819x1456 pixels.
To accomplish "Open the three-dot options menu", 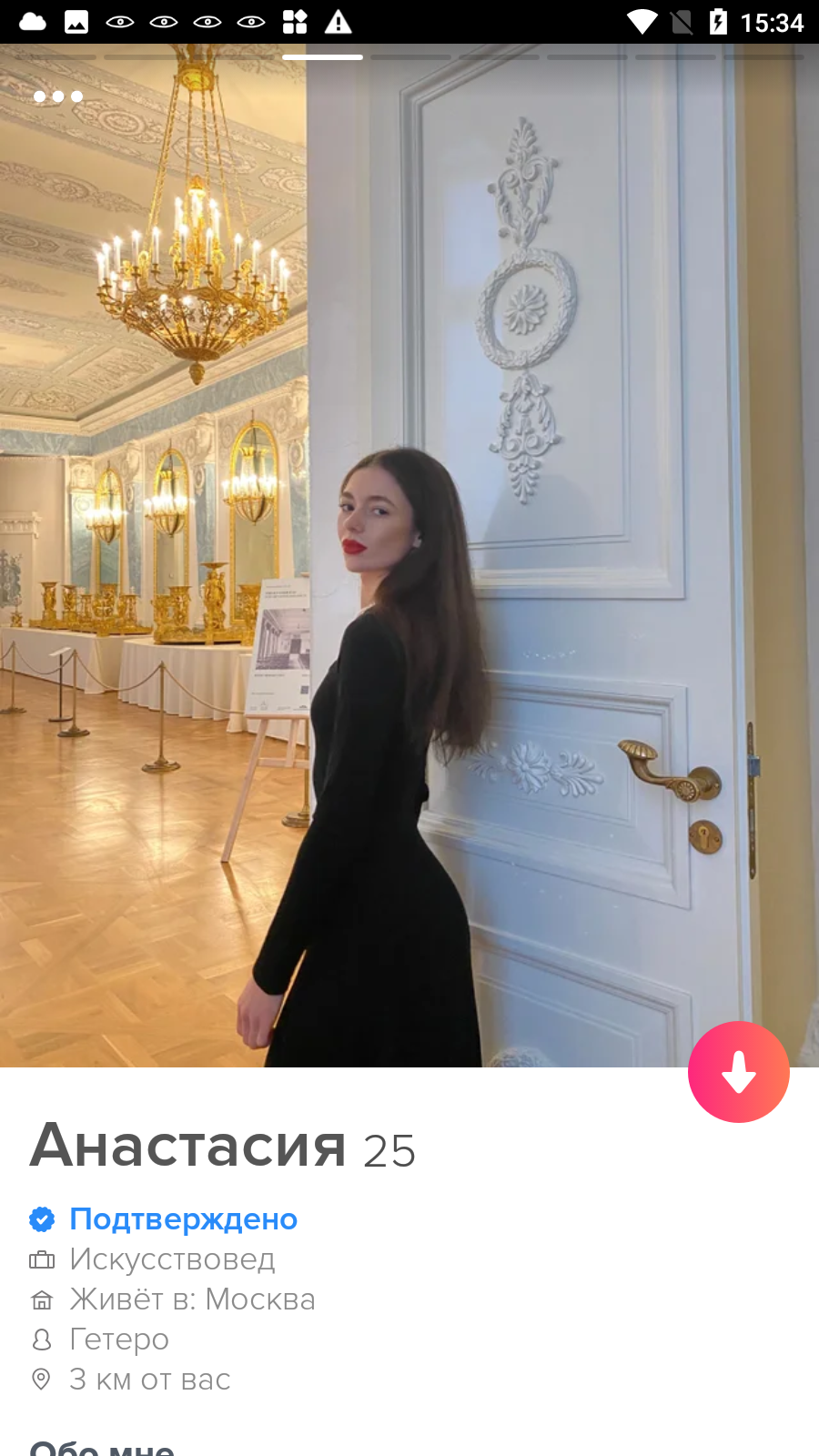I will pyautogui.click(x=58, y=96).
